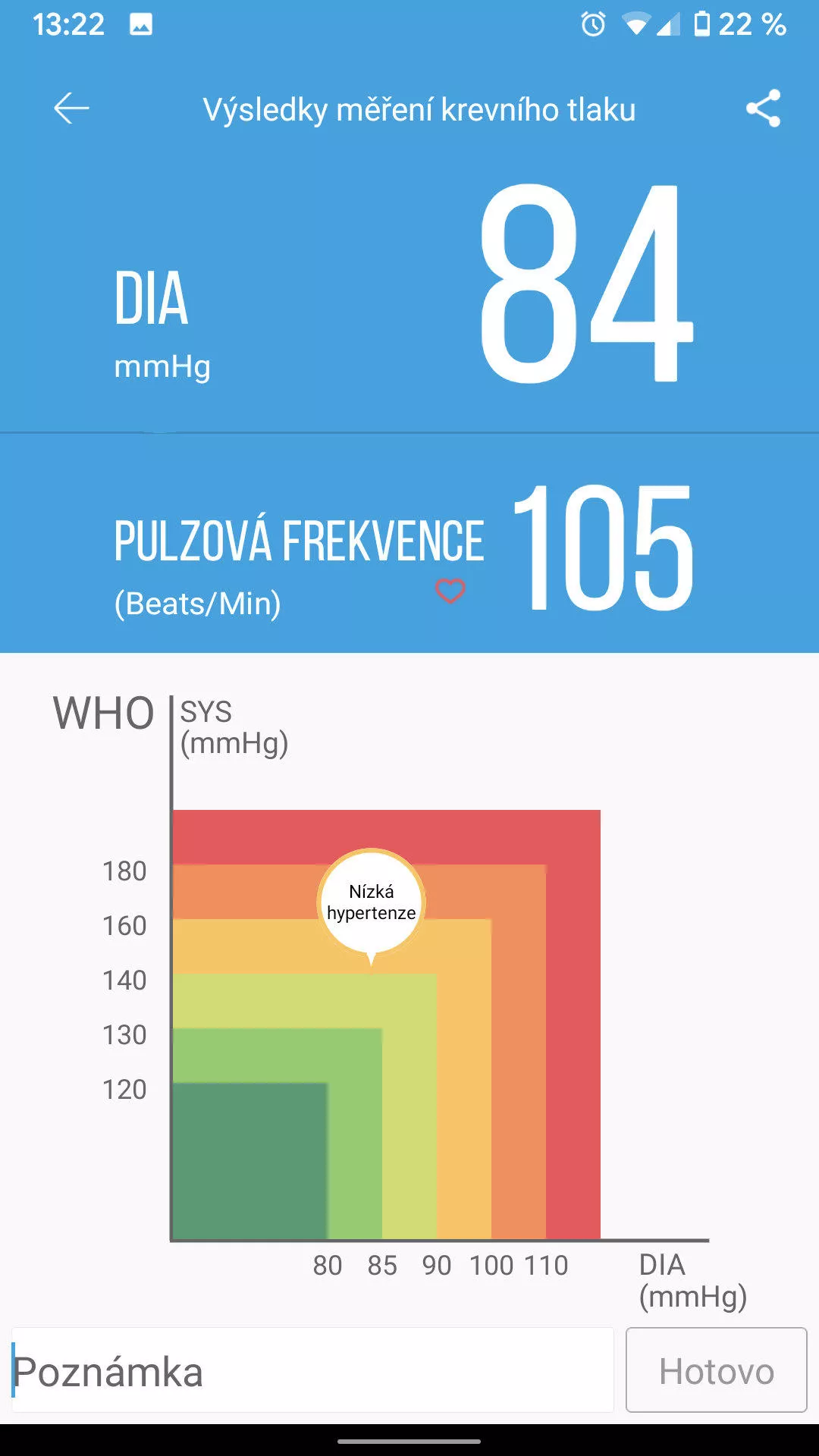This screenshot has width=819, height=1456.
Task: Go back using the arrow icon
Action: click(x=71, y=108)
